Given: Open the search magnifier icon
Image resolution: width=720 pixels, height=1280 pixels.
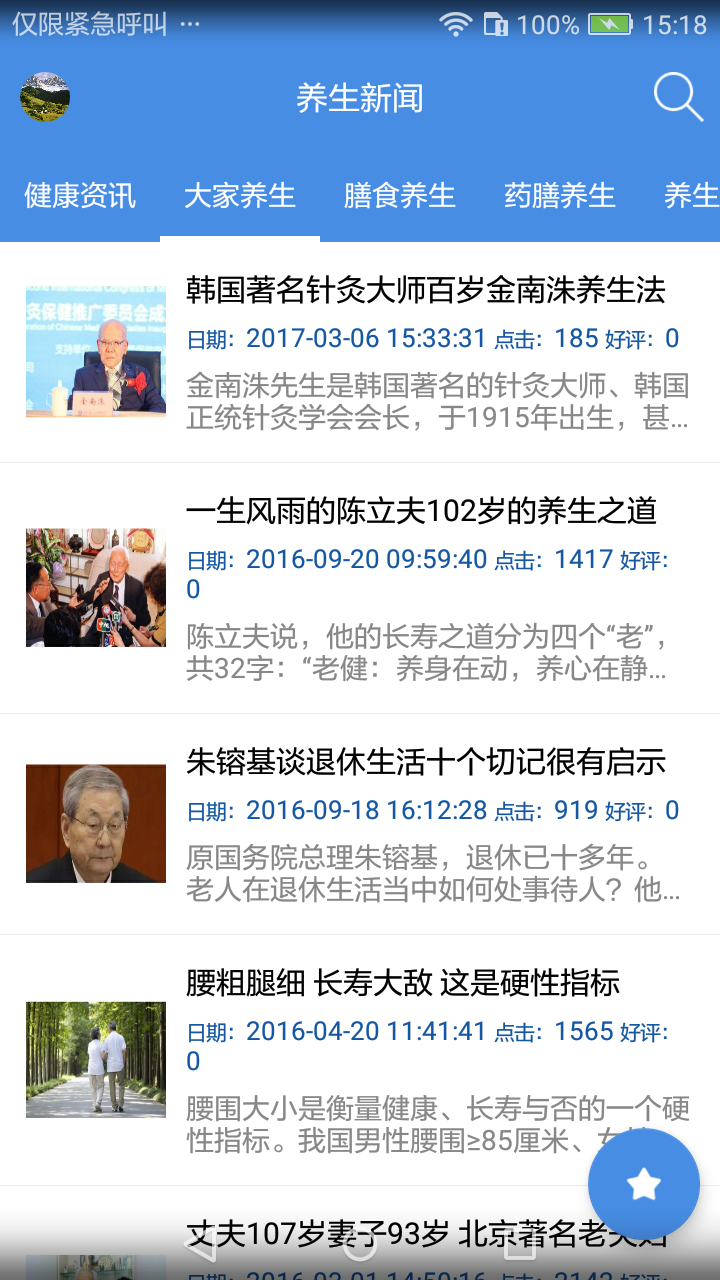Looking at the screenshot, I should [678, 98].
